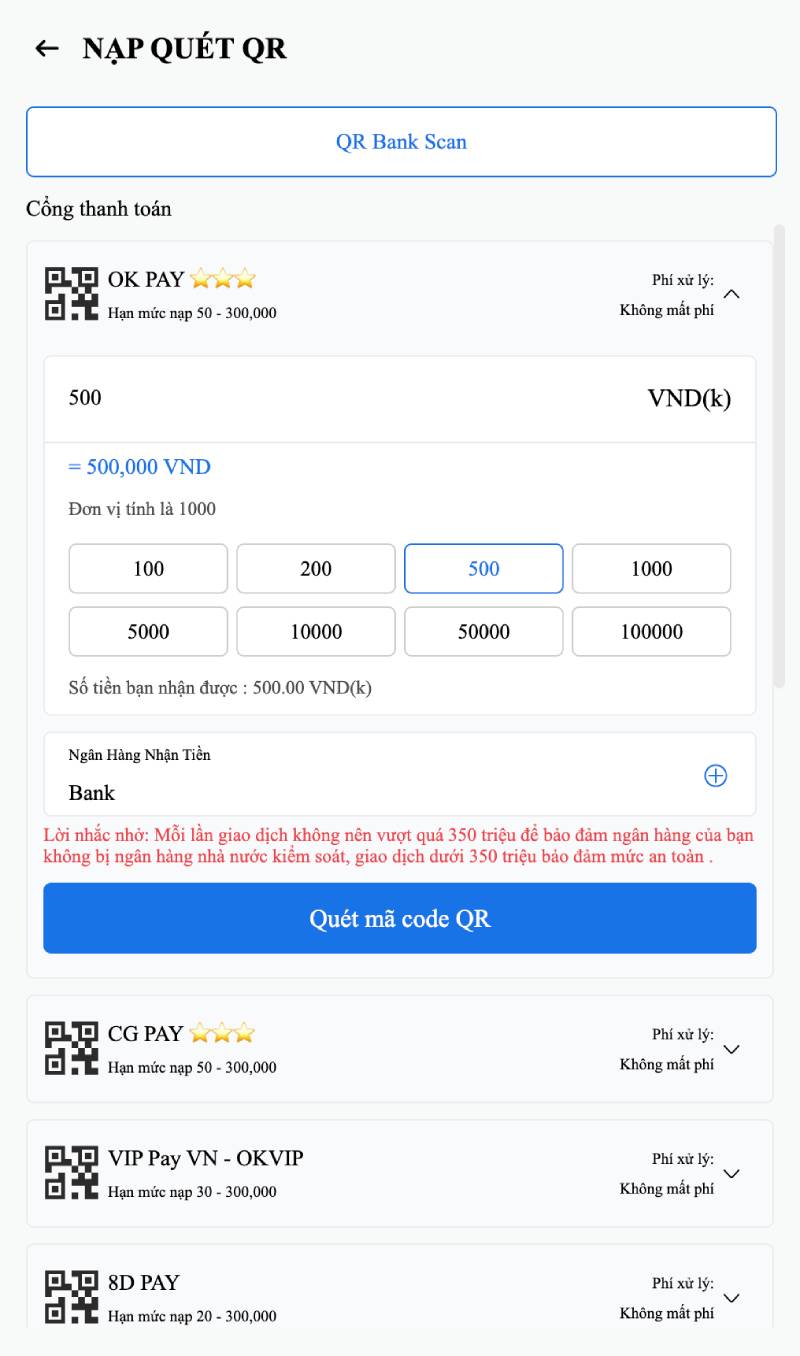The height and width of the screenshot is (1356, 800).
Task: Set amount to 10000
Action: tap(316, 632)
